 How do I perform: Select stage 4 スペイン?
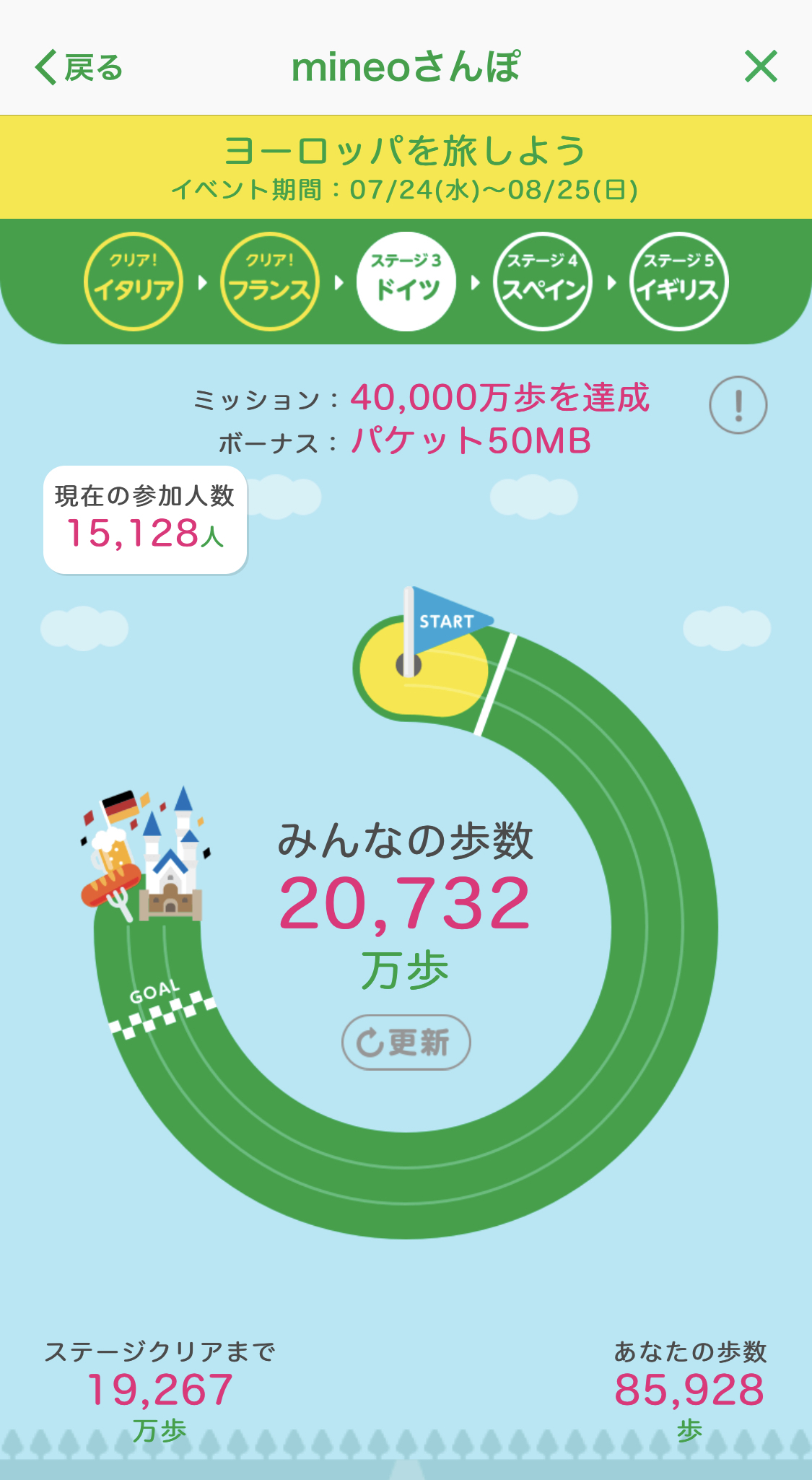click(x=543, y=282)
